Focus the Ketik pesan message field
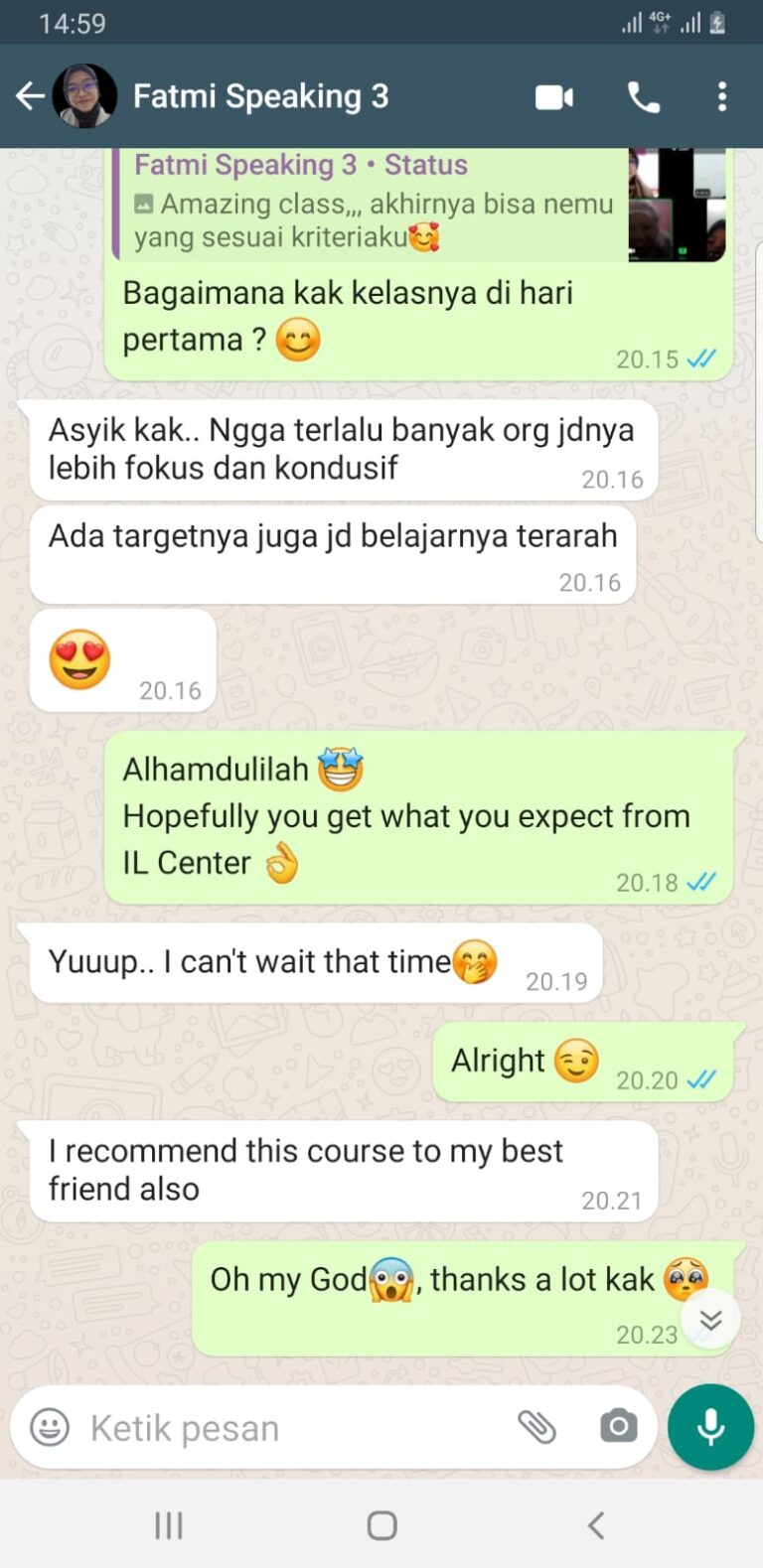 pyautogui.click(x=288, y=1428)
